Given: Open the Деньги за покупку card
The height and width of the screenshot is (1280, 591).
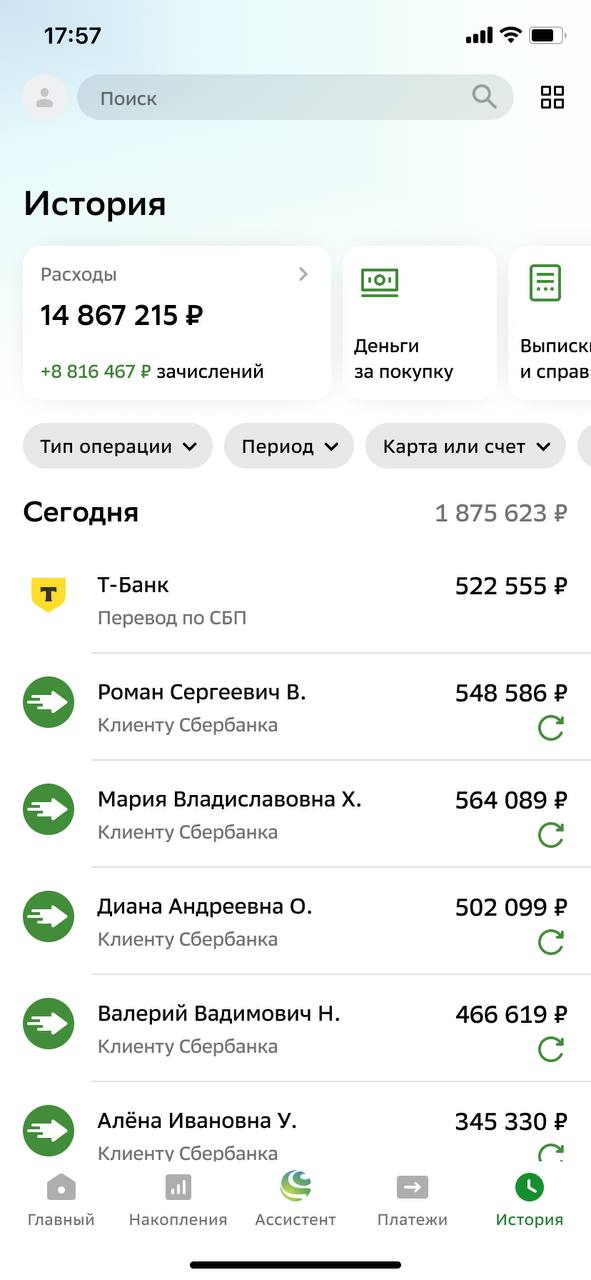Looking at the screenshot, I should 419,323.
